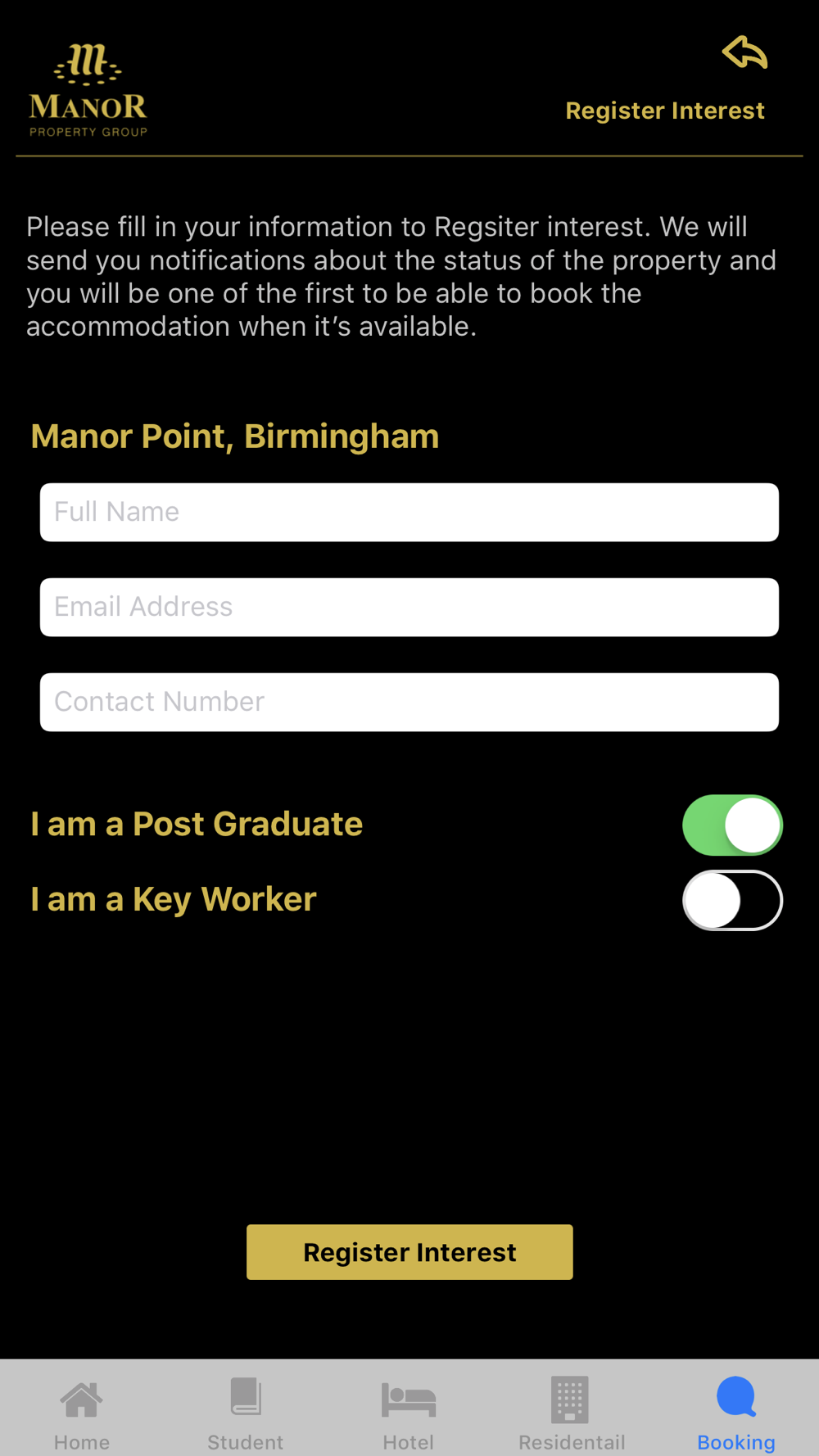Screen dimensions: 819x1456
Task: Go back using the arrow icon
Action: pos(744,52)
